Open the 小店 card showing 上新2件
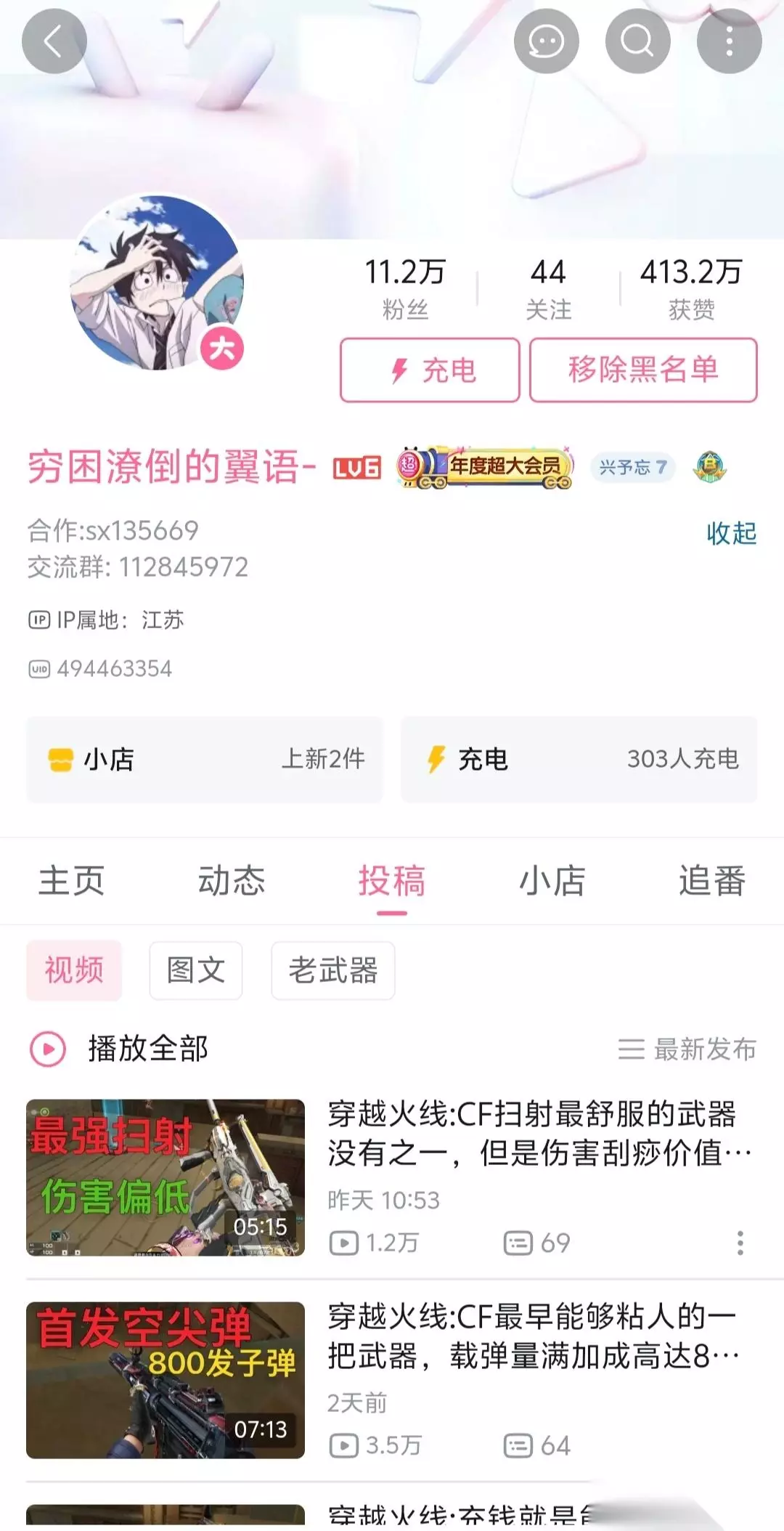 click(x=205, y=760)
